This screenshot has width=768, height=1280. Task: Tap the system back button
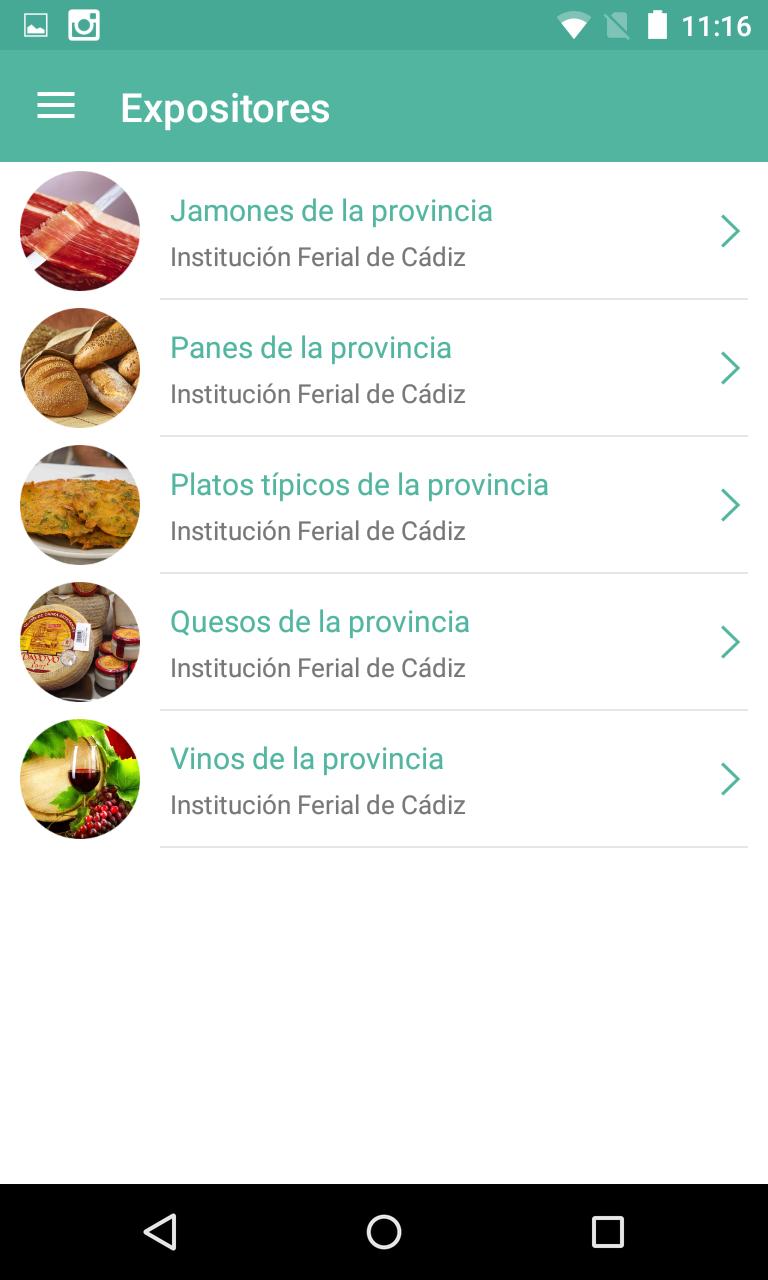(x=160, y=1232)
